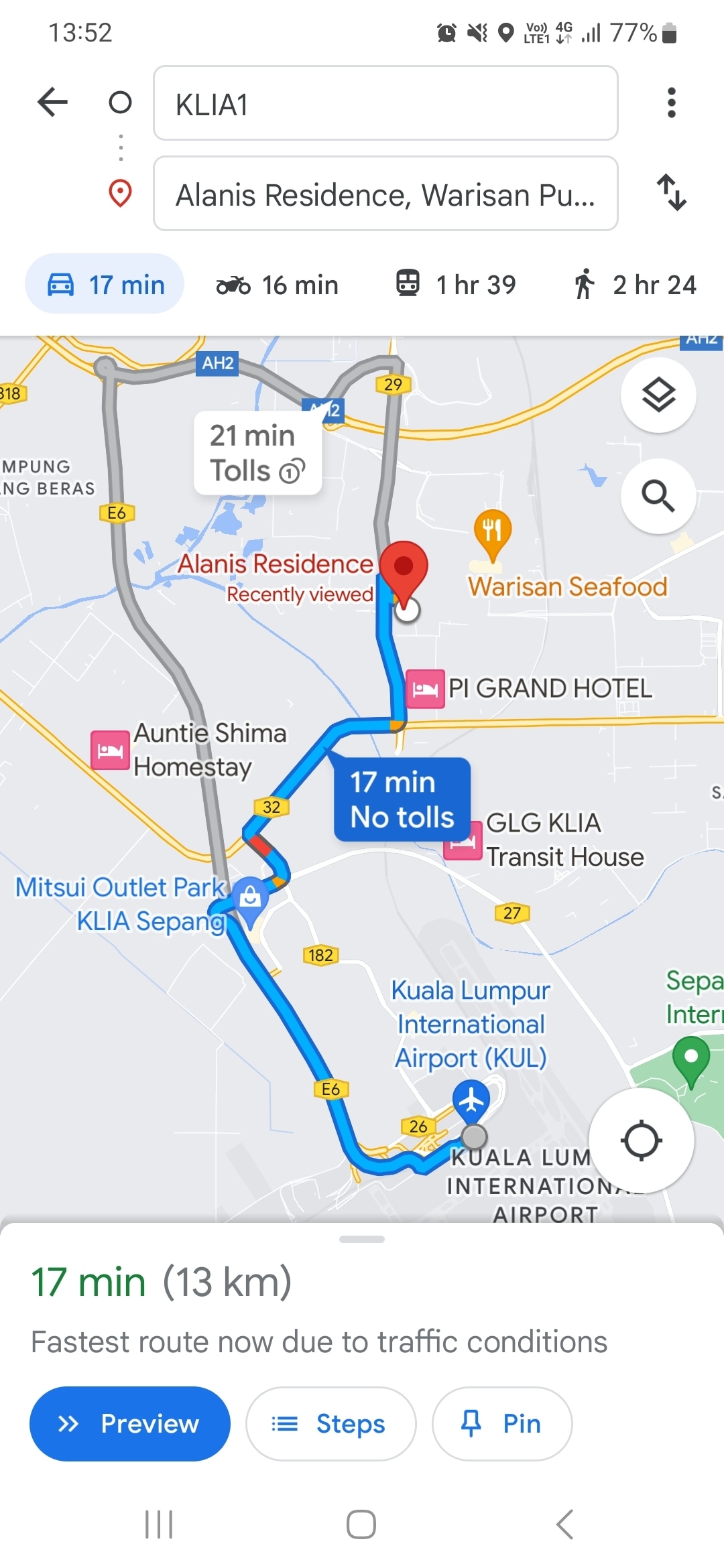Select the driving 17 min mode
The height and width of the screenshot is (1568, 724).
tap(105, 284)
